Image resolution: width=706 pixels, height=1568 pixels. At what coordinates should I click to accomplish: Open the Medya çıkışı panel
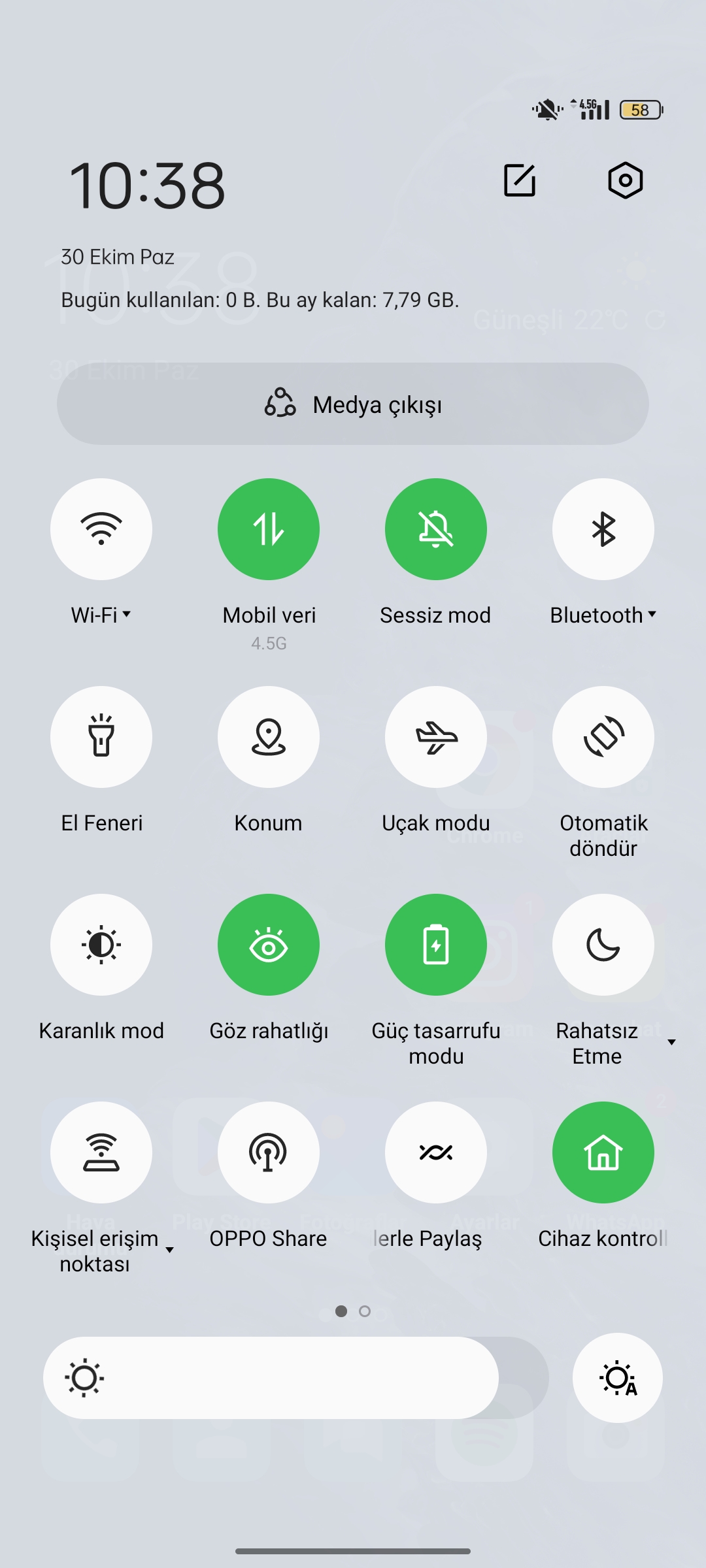(353, 404)
